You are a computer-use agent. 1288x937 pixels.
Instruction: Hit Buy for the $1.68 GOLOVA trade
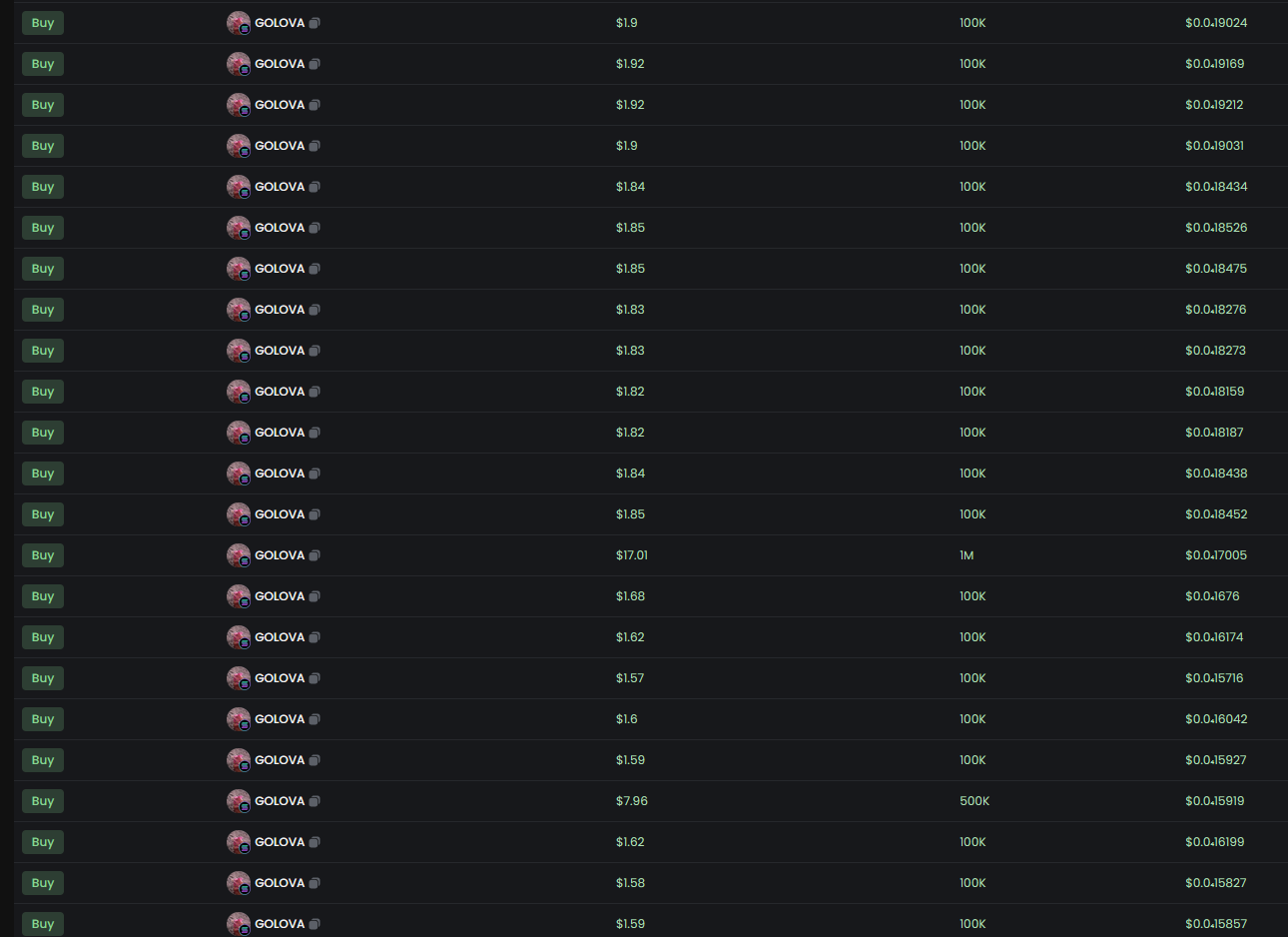[x=43, y=596]
